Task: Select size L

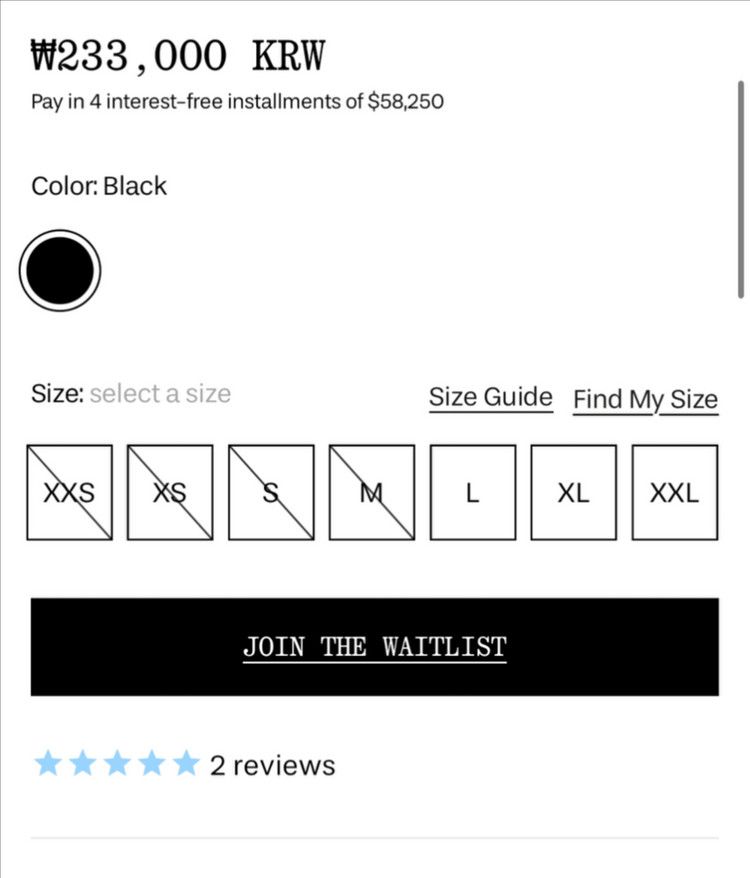Action: tap(473, 492)
